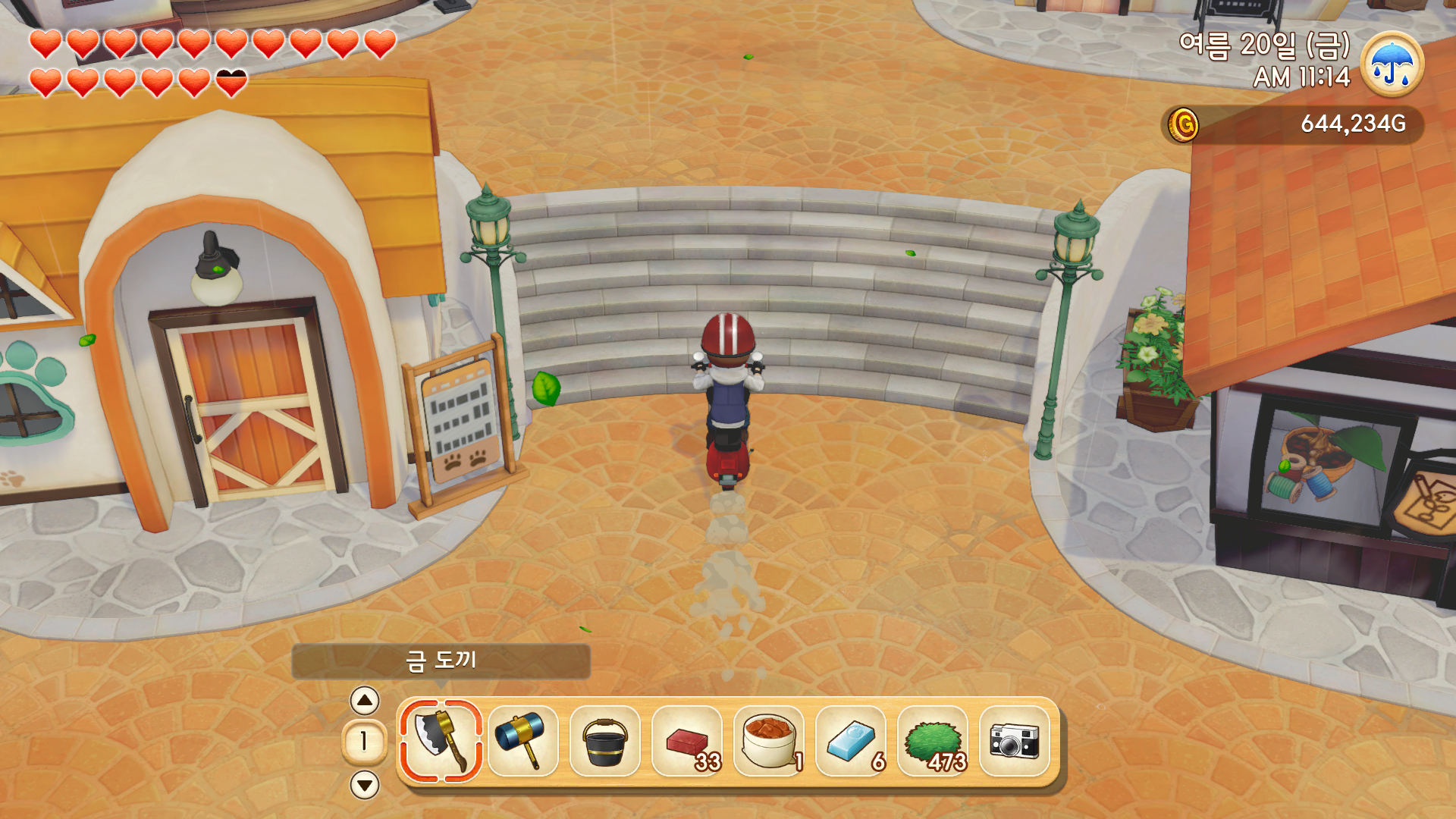Select the silver ingot item with 6
Viewport: 1456px width, 819px height.
point(851,741)
